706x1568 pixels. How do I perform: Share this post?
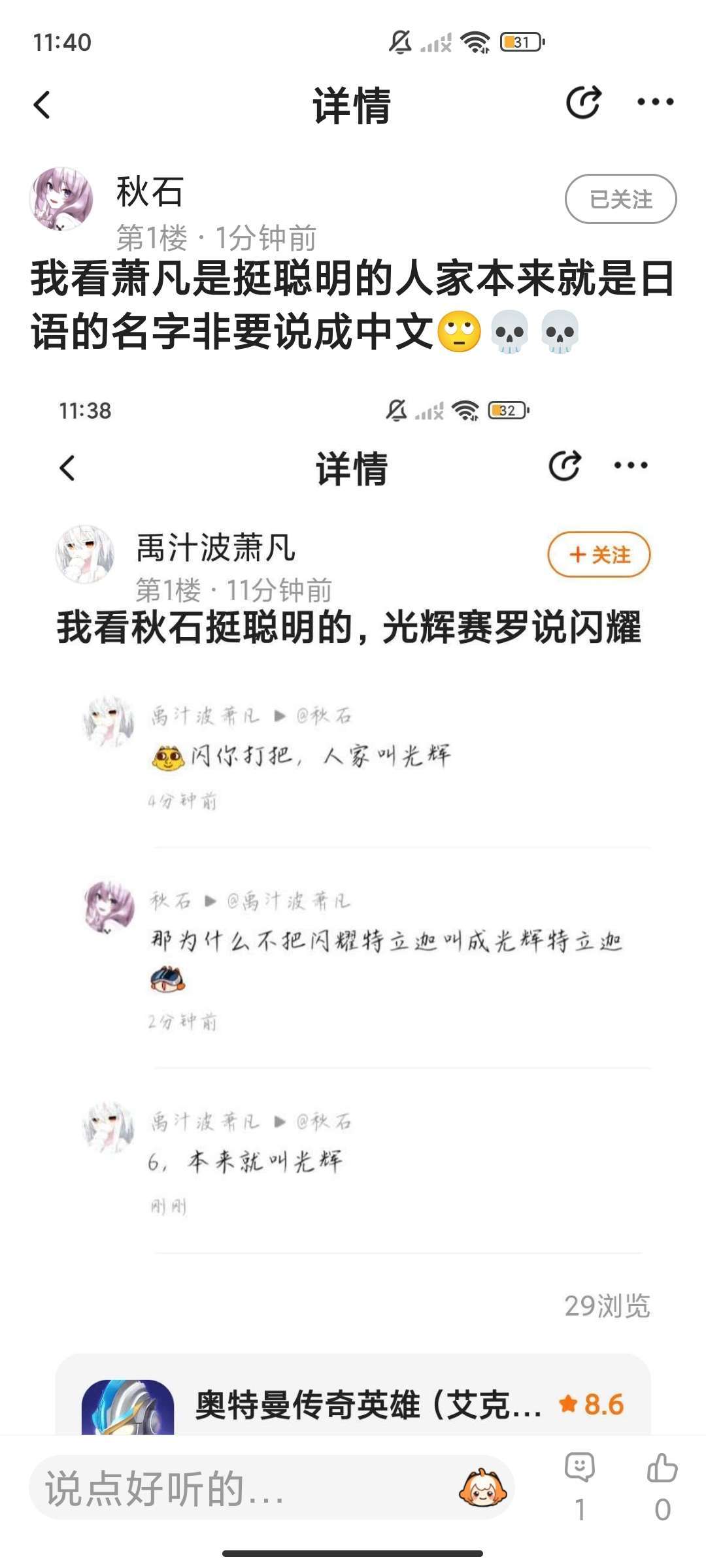(582, 103)
